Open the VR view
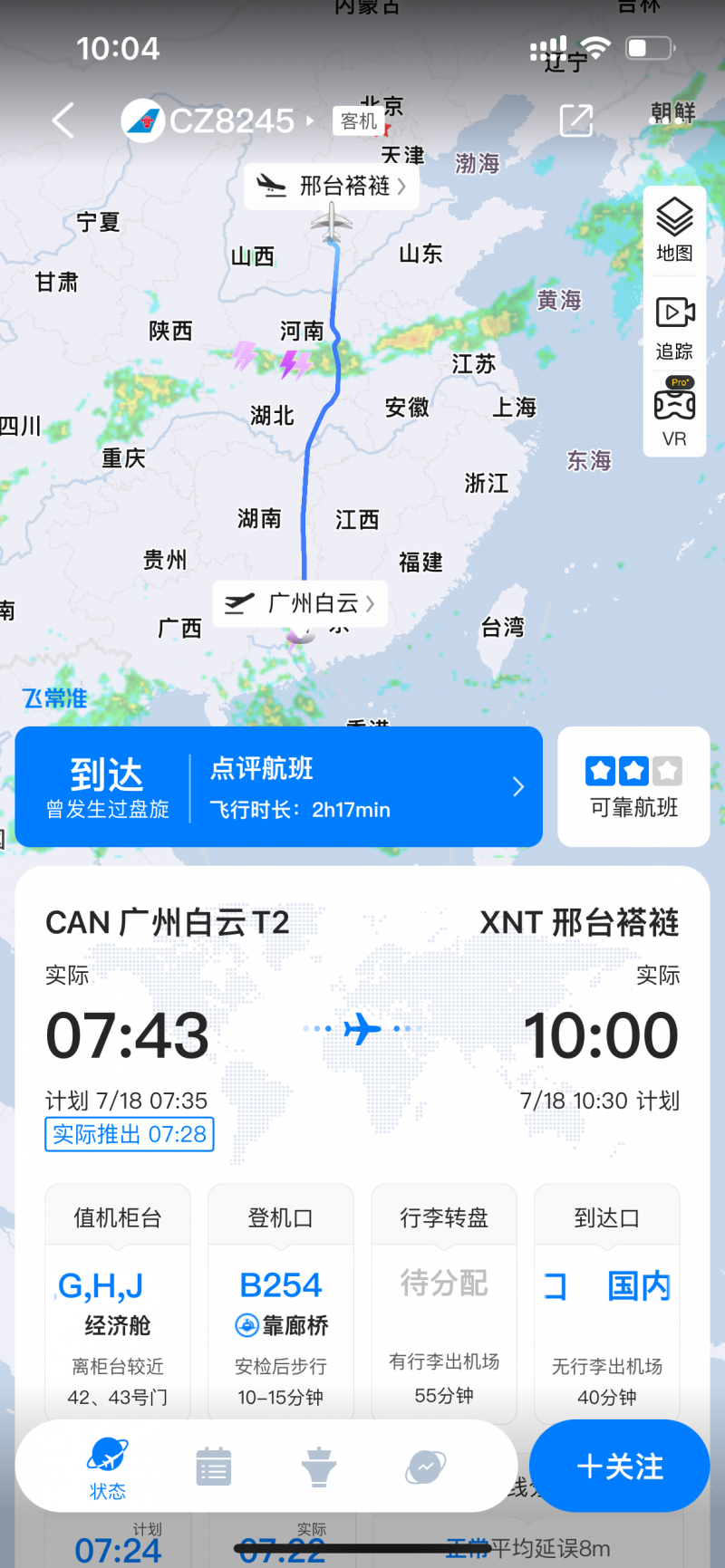This screenshot has width=725, height=1568. (674, 414)
